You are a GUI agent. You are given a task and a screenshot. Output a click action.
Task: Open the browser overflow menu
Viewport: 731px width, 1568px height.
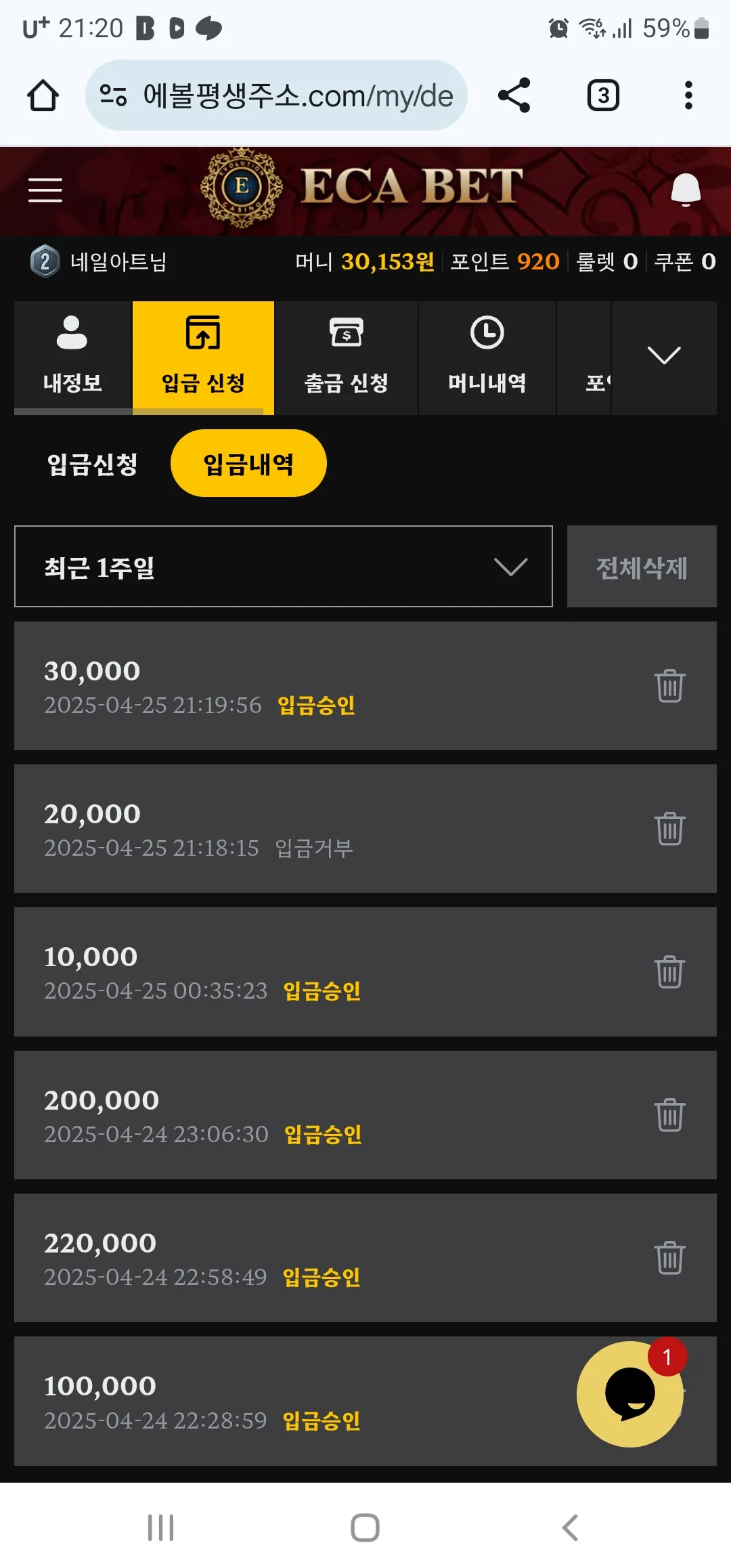688,95
